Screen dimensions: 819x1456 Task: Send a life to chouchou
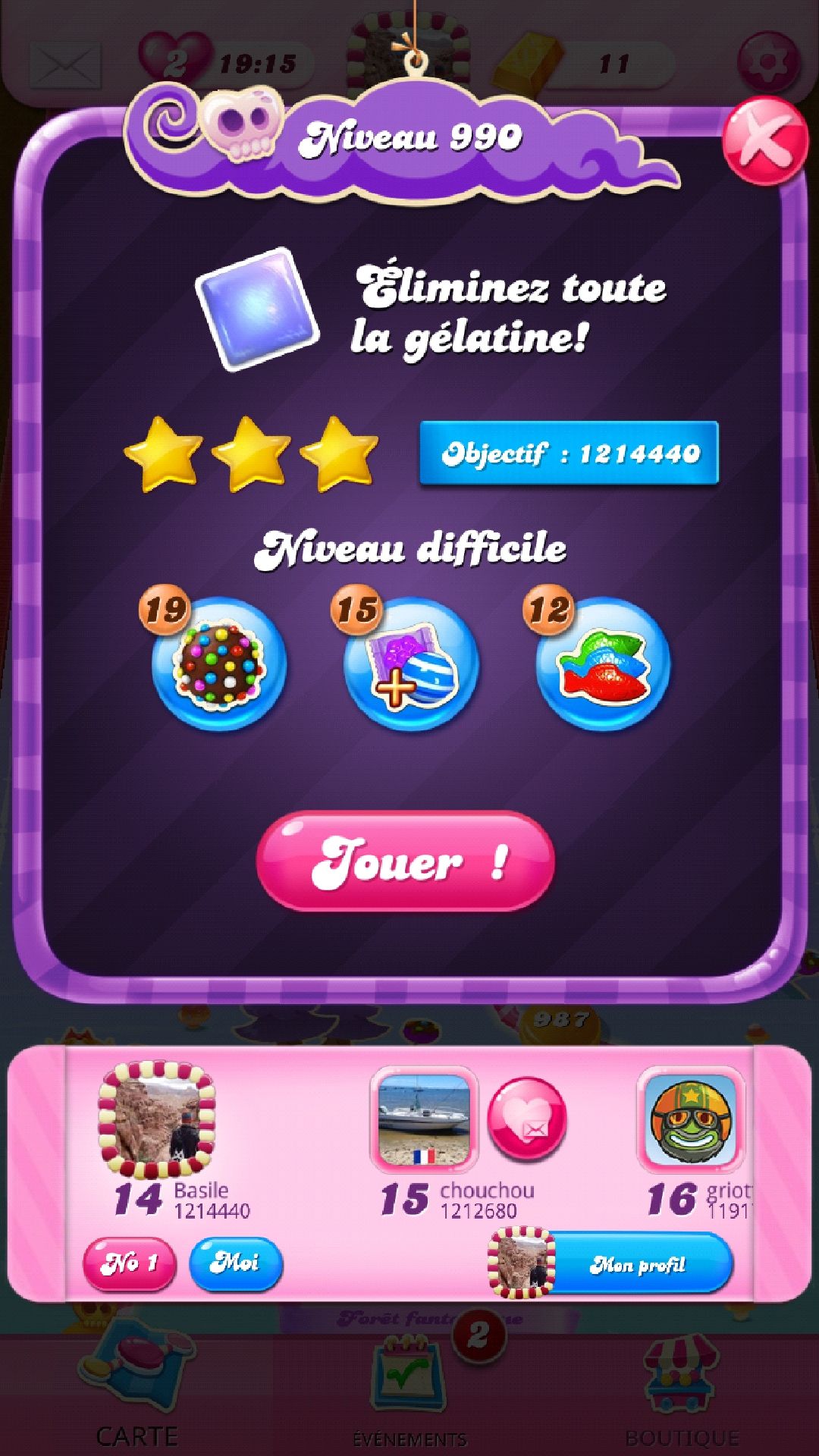526,1119
